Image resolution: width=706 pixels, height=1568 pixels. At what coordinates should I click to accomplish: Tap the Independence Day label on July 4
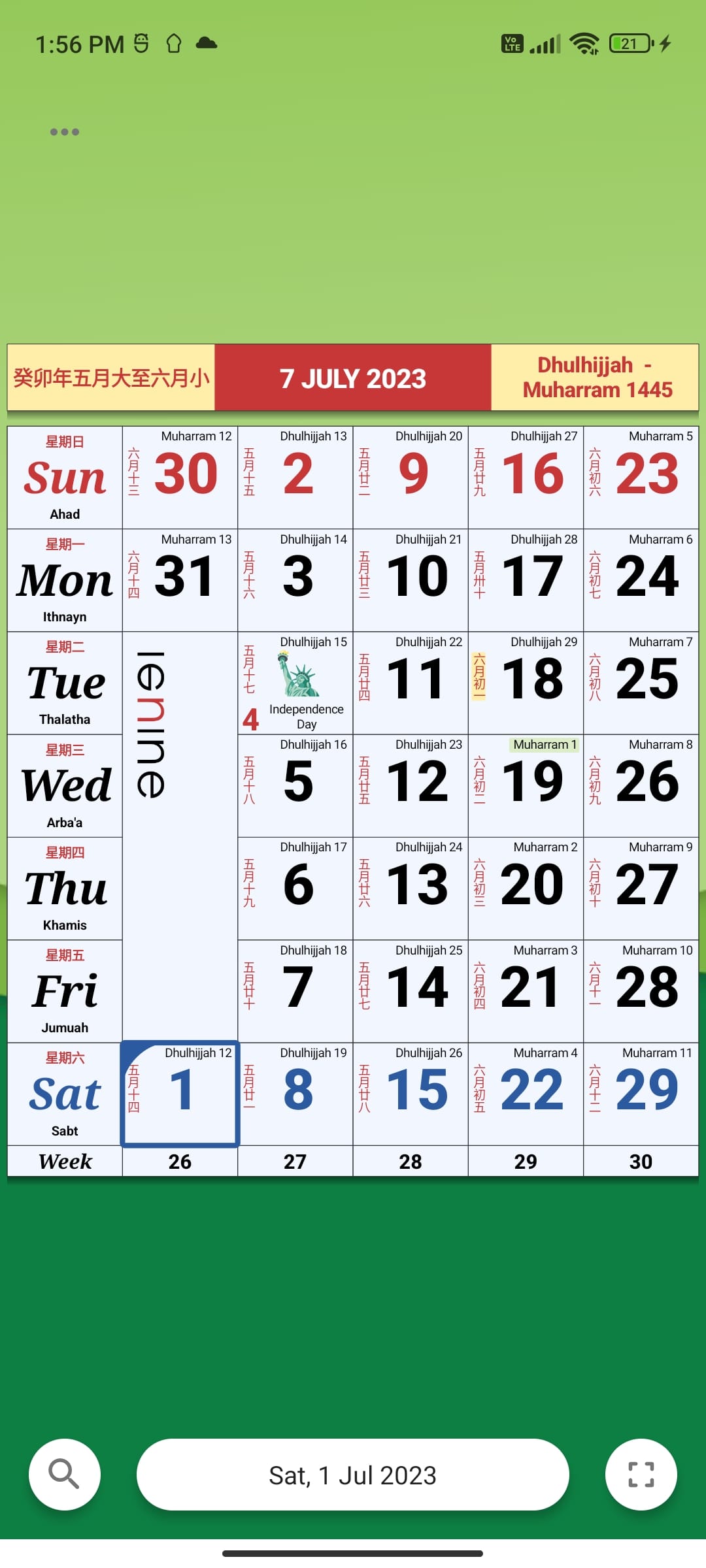pyautogui.click(x=306, y=717)
